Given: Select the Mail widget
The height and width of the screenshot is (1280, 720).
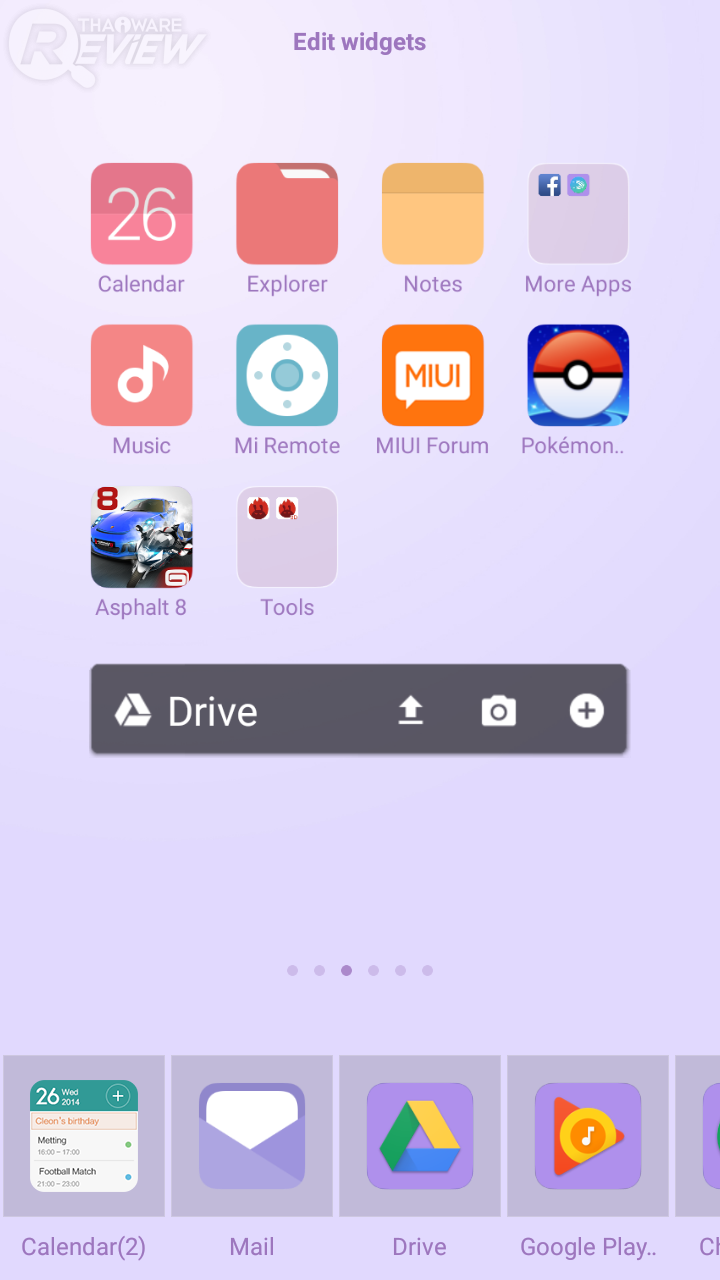Looking at the screenshot, I should (x=252, y=1136).
